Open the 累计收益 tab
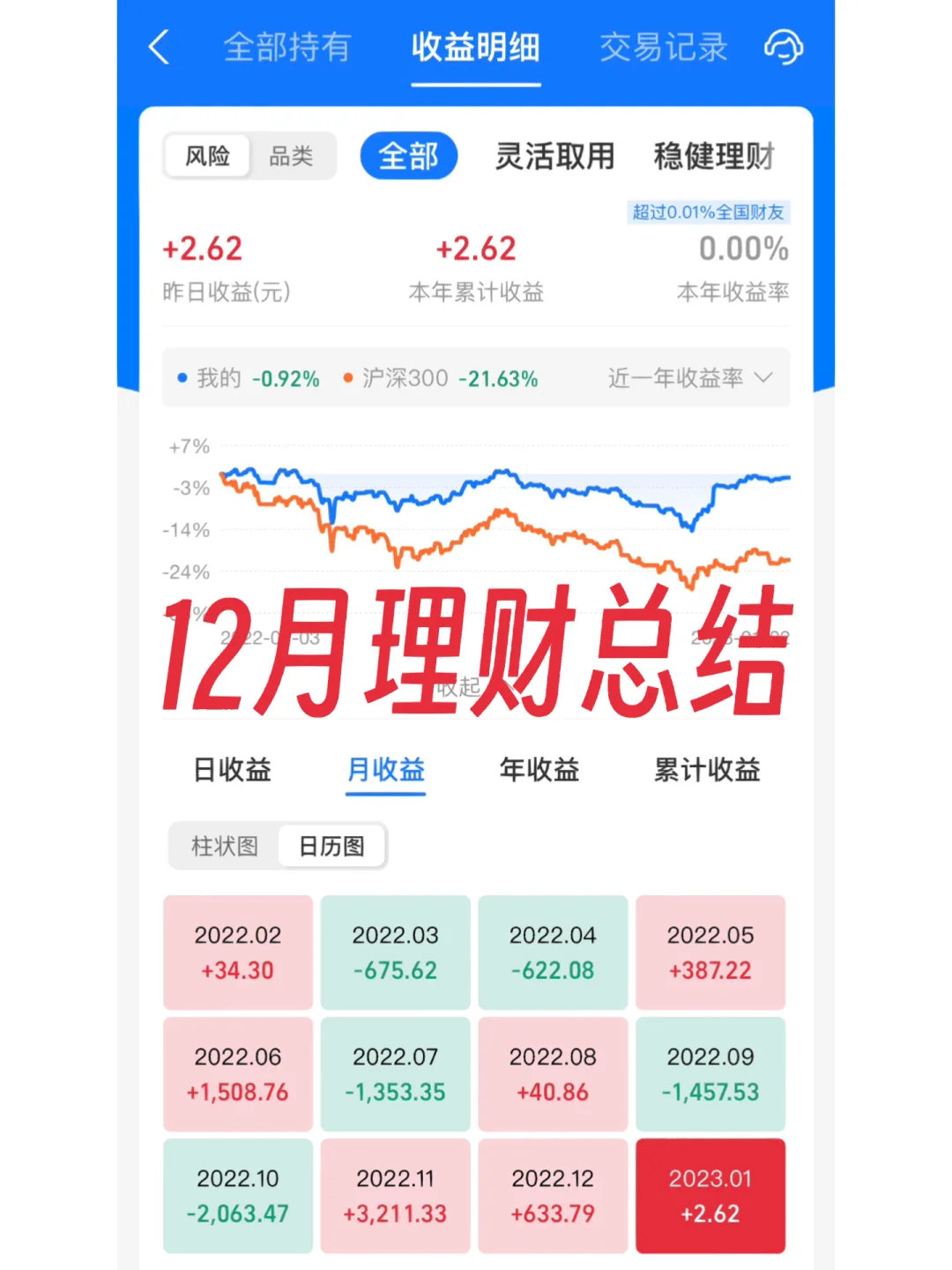The image size is (952, 1270). click(706, 770)
